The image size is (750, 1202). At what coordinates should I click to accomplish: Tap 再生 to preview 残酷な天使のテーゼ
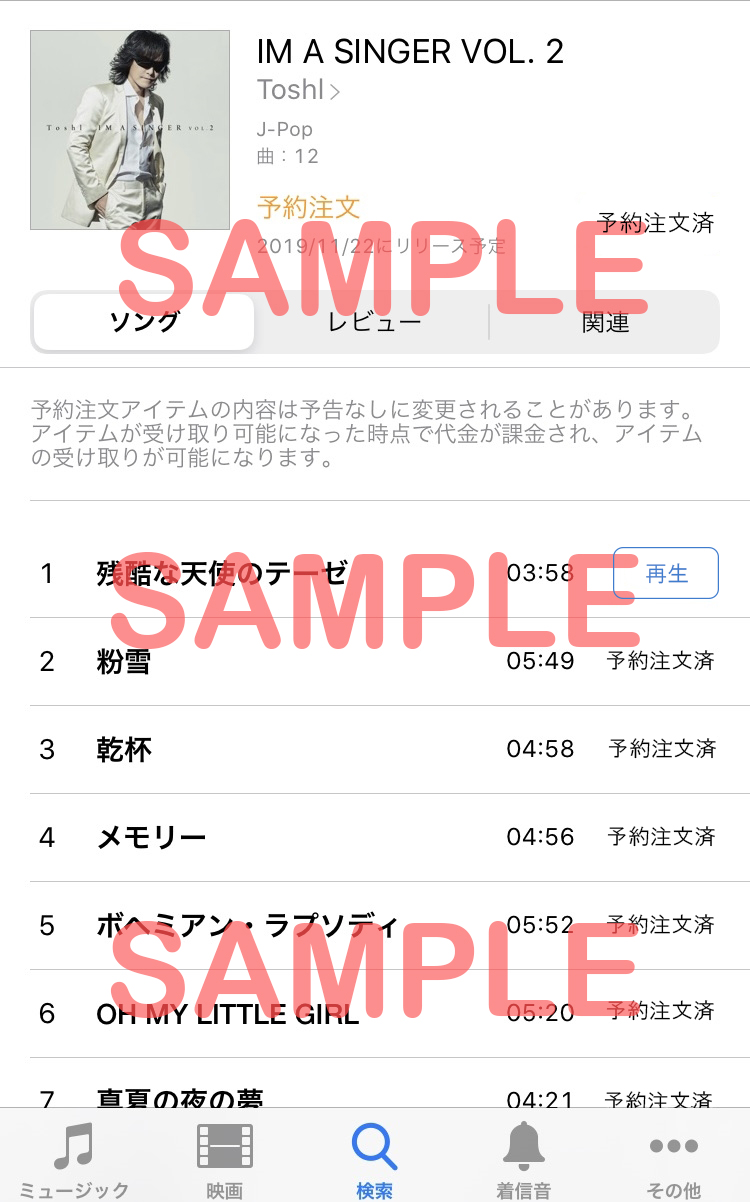(665, 573)
